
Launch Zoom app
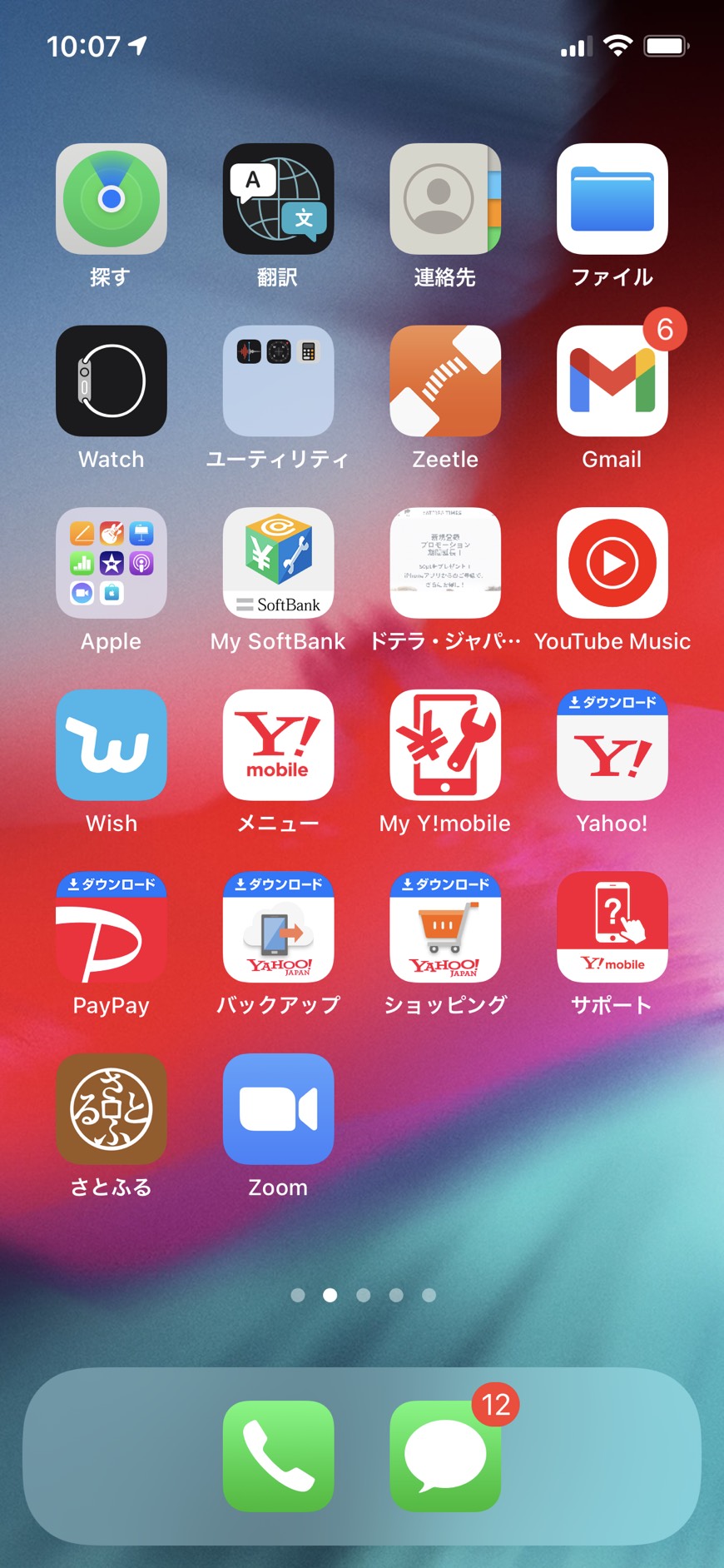(278, 1109)
